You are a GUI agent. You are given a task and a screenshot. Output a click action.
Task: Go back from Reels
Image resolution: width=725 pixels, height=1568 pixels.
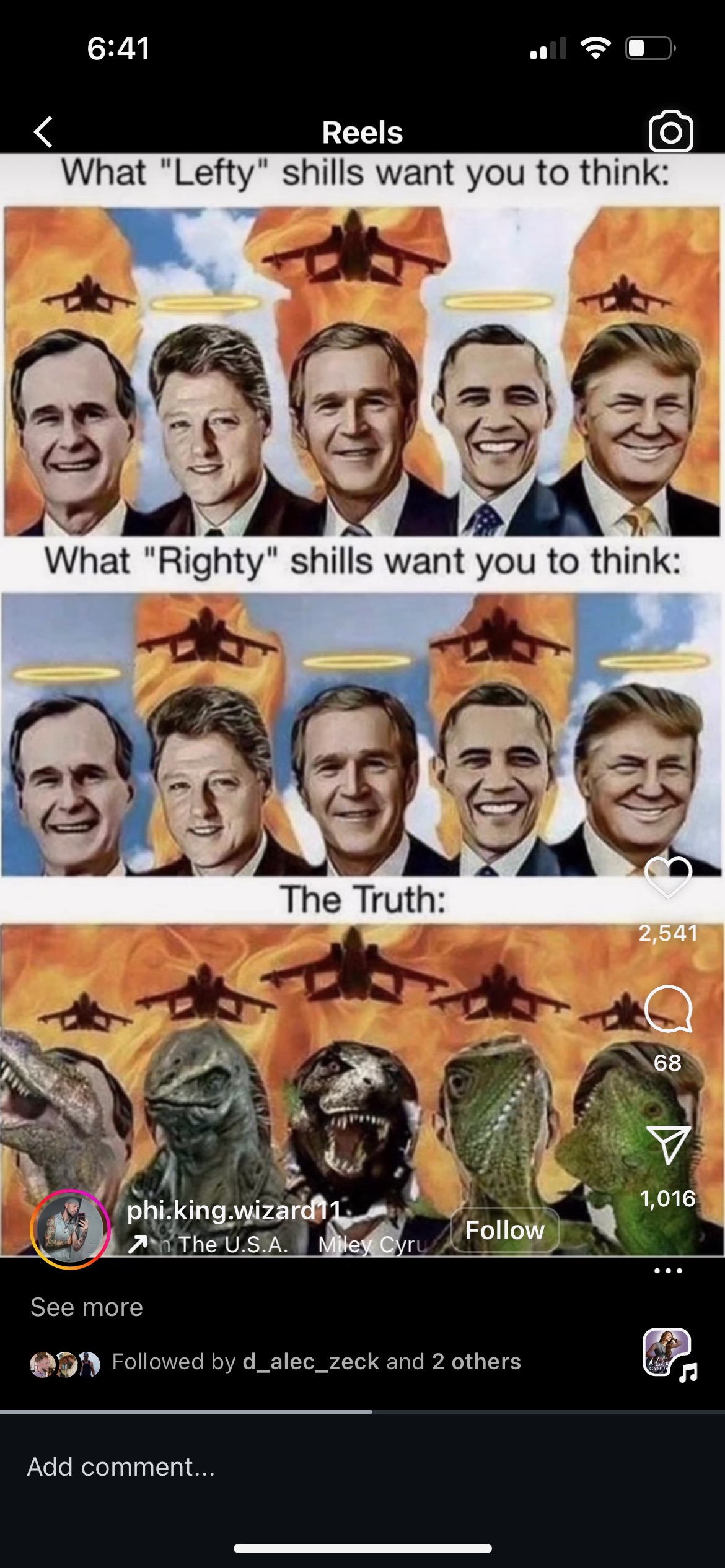pyautogui.click(x=43, y=132)
